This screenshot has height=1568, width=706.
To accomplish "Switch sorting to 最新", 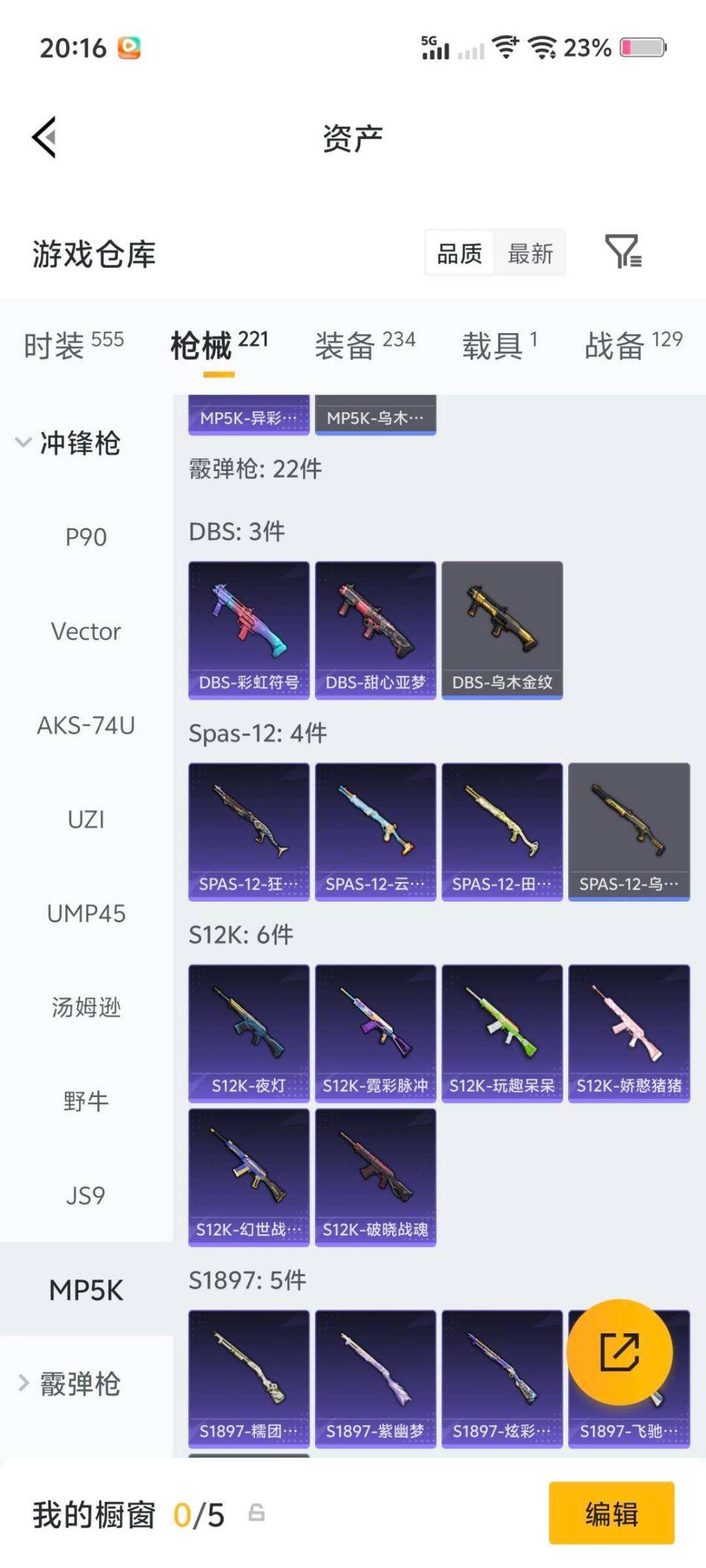I will 531,253.
